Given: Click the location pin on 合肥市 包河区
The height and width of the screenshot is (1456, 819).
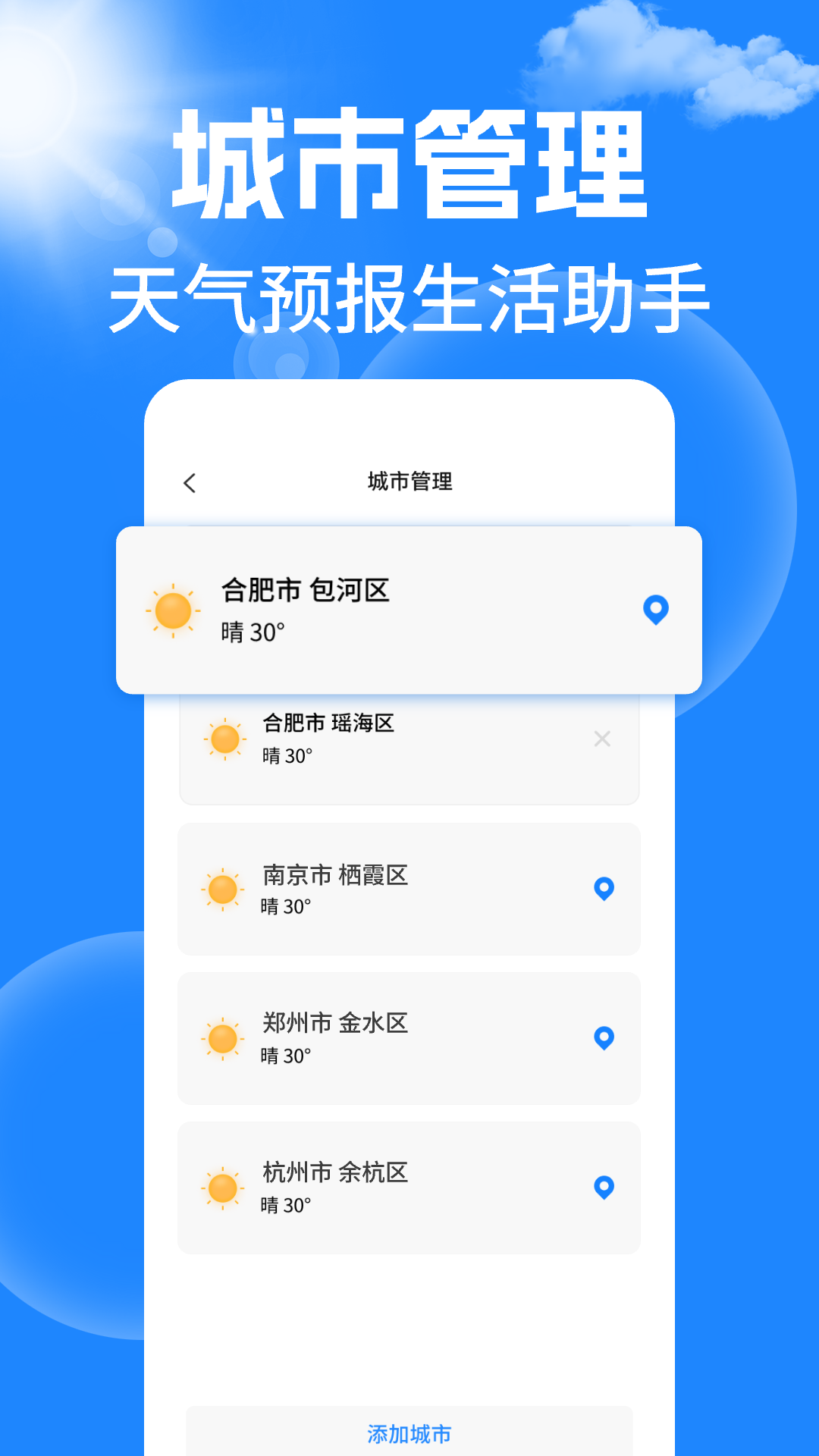Looking at the screenshot, I should tap(656, 609).
